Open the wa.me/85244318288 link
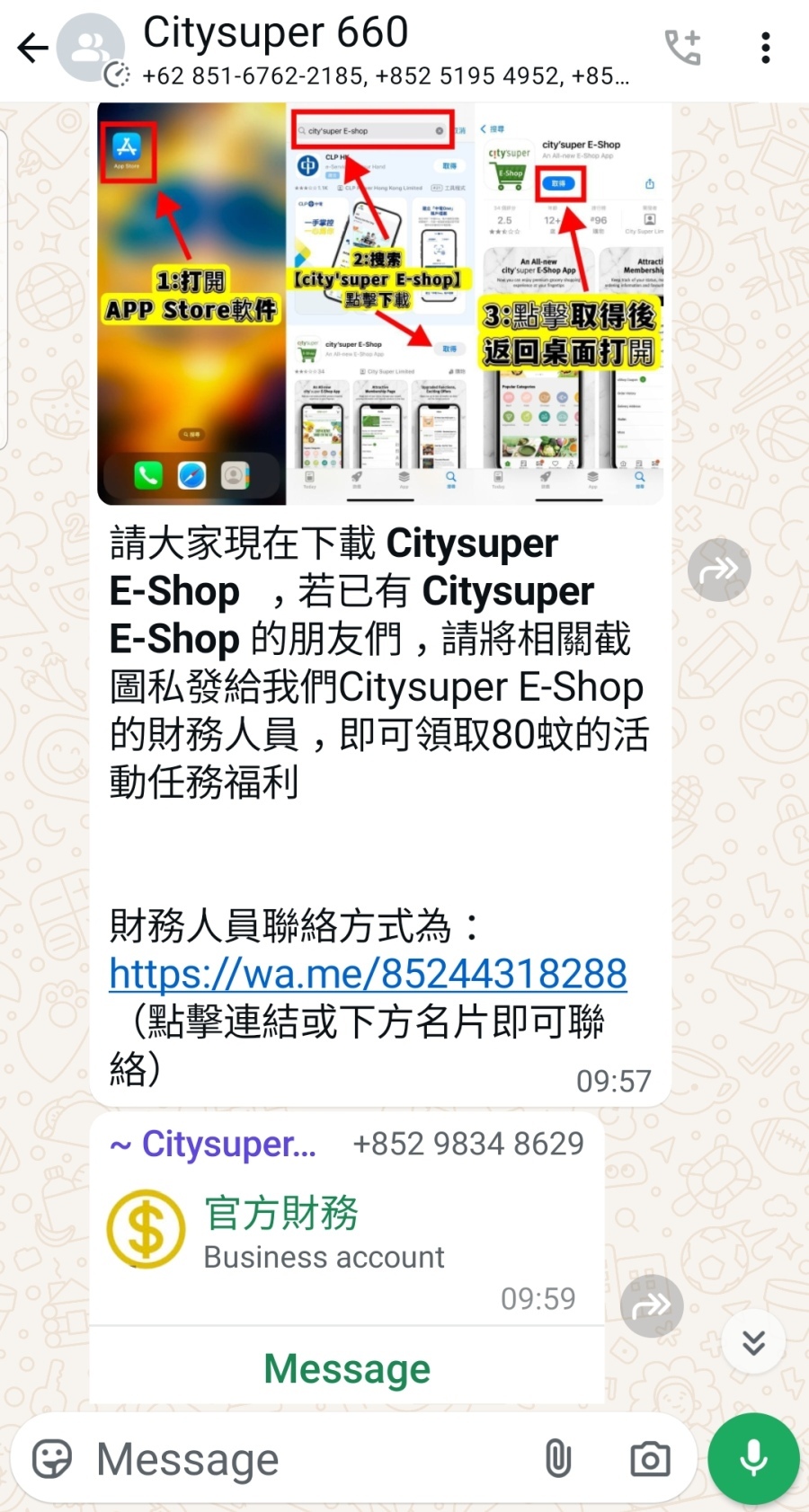Screen dimensions: 809x1512 pos(369,974)
